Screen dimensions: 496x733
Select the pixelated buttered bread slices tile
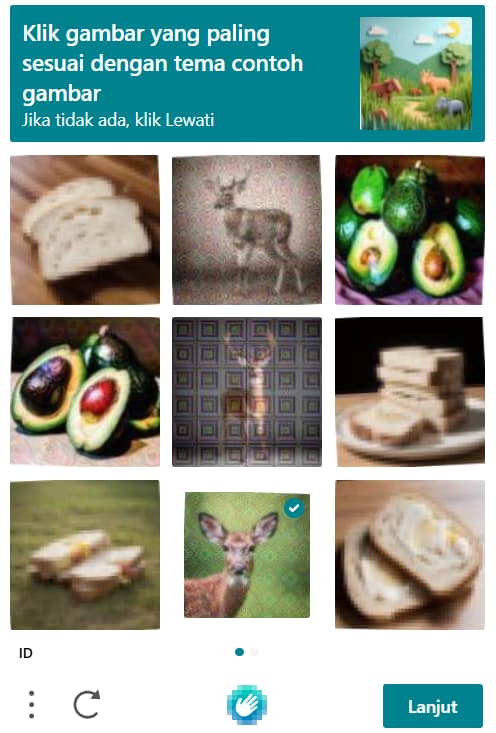410,554
